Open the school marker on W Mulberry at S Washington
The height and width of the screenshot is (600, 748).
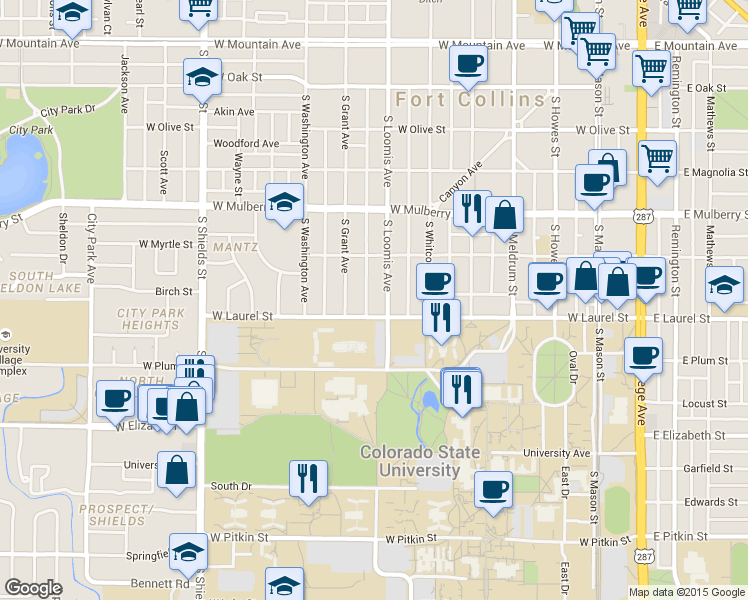point(284,204)
